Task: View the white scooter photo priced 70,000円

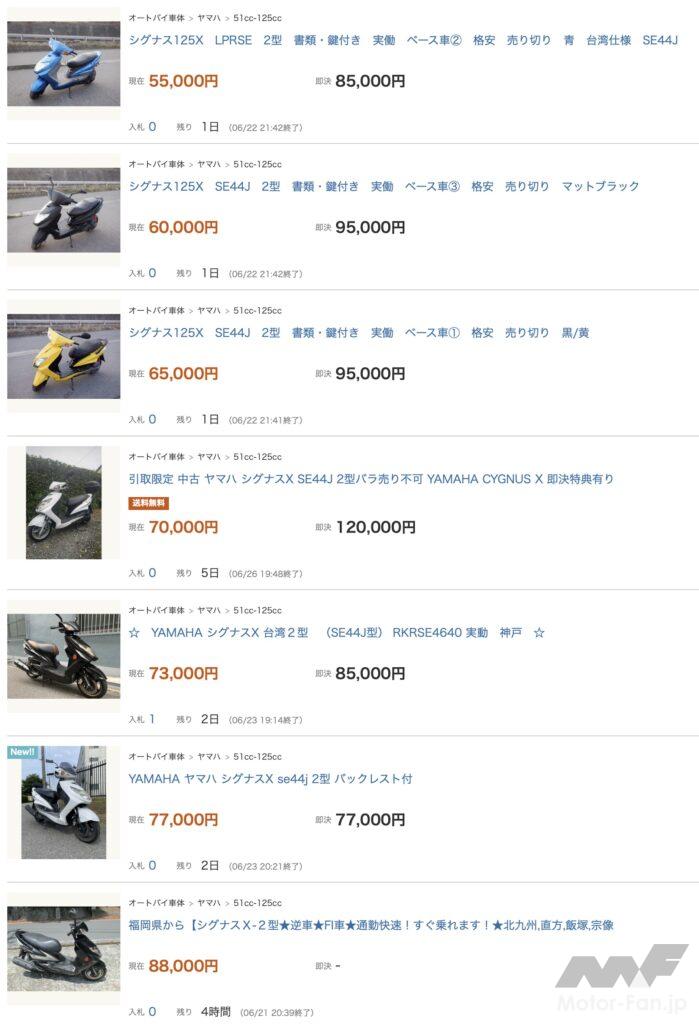Action: coord(63,502)
